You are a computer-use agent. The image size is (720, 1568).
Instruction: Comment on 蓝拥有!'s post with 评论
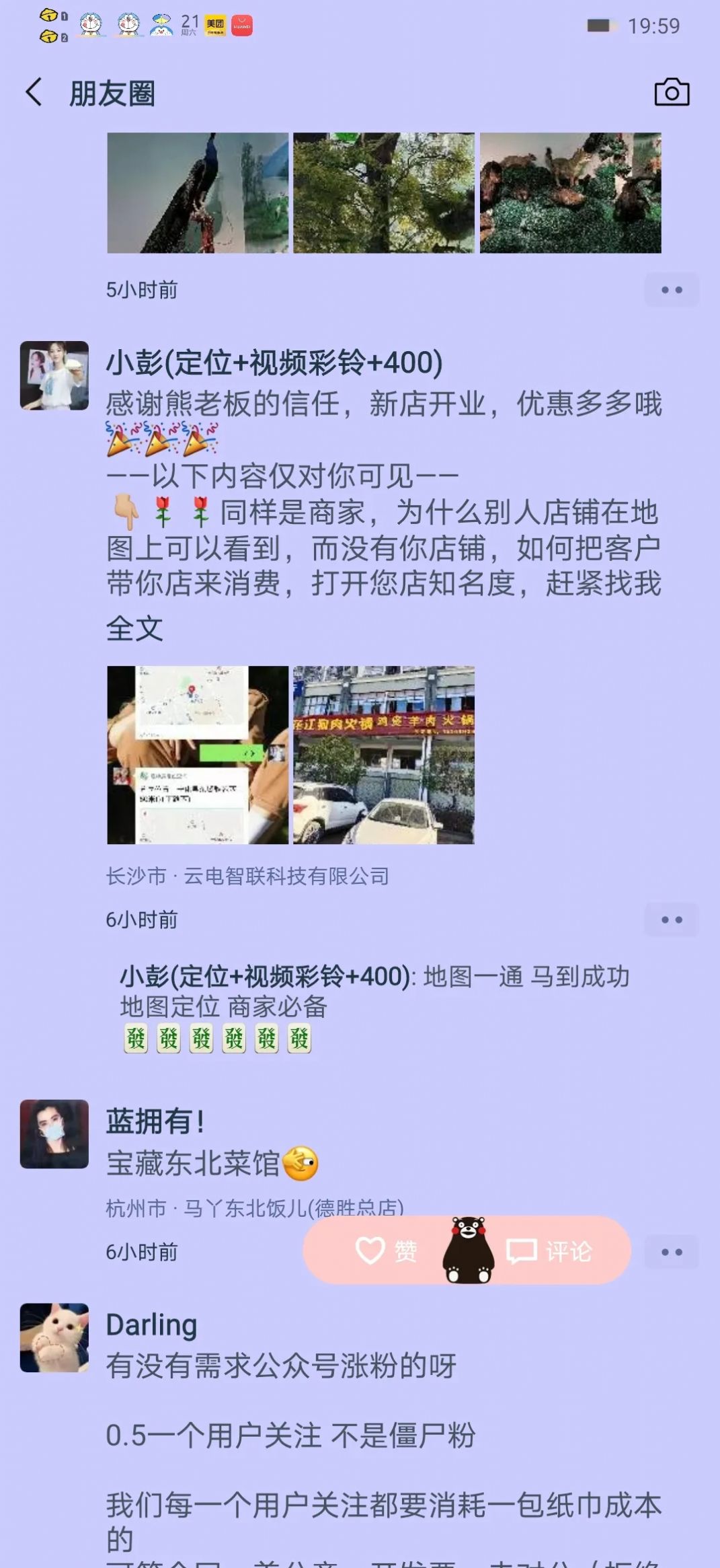point(550,1251)
